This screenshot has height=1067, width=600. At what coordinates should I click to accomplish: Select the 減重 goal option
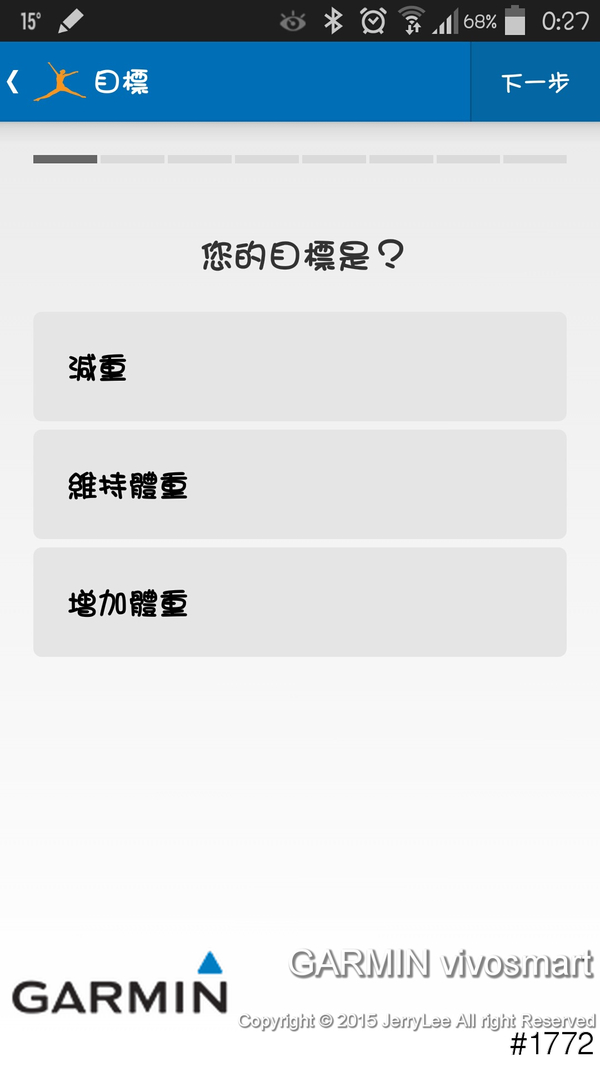pos(300,367)
